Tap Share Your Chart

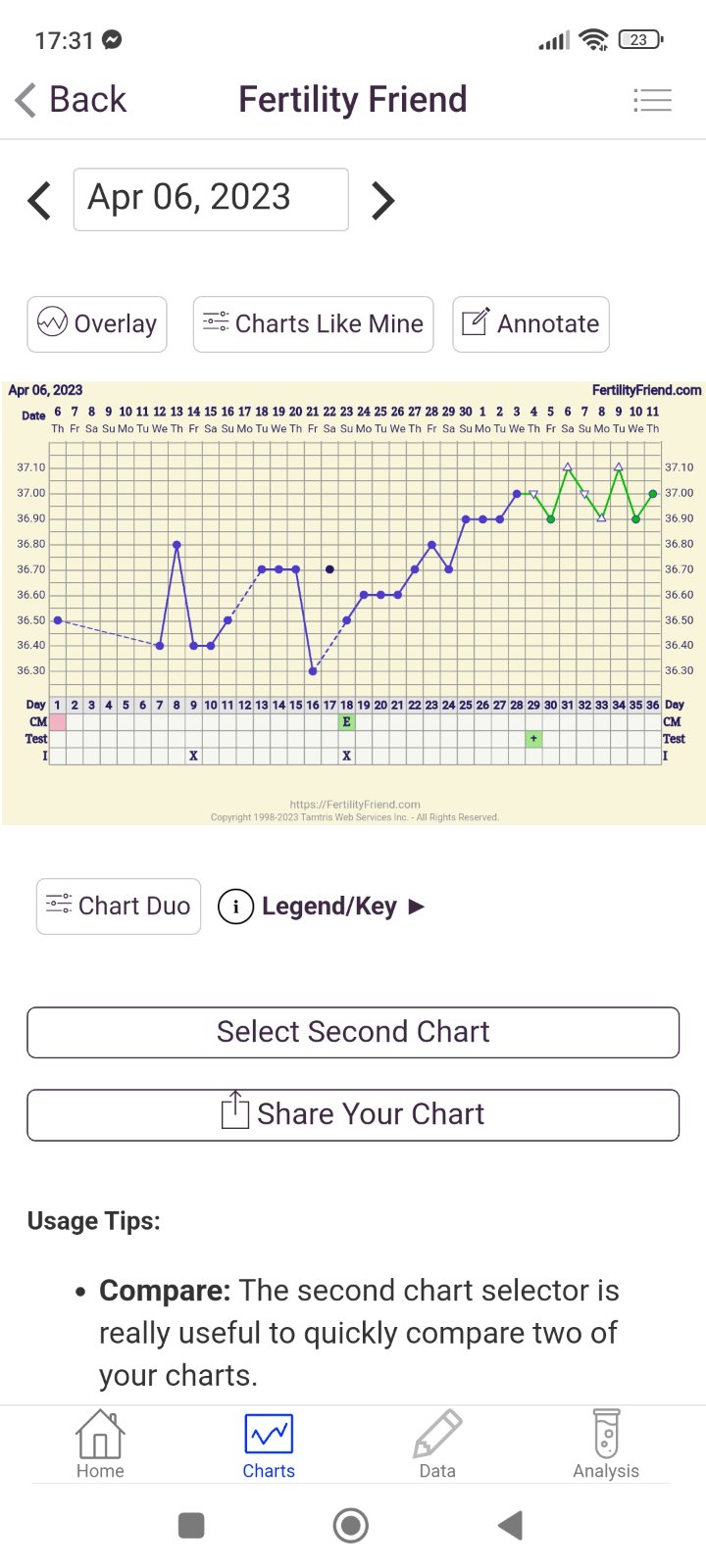pos(353,1114)
